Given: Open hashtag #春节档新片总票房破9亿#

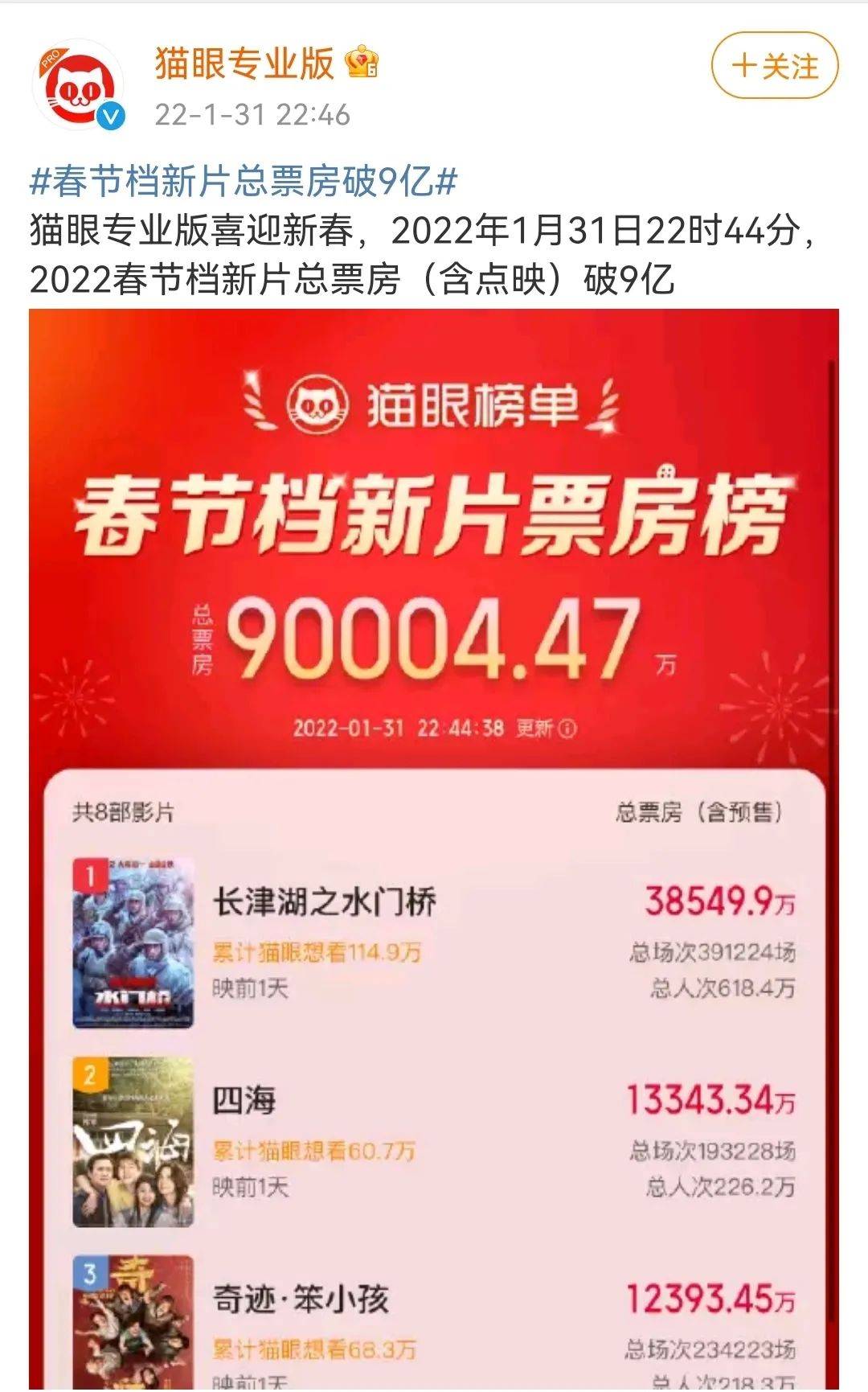Looking at the screenshot, I should pyautogui.click(x=244, y=182).
